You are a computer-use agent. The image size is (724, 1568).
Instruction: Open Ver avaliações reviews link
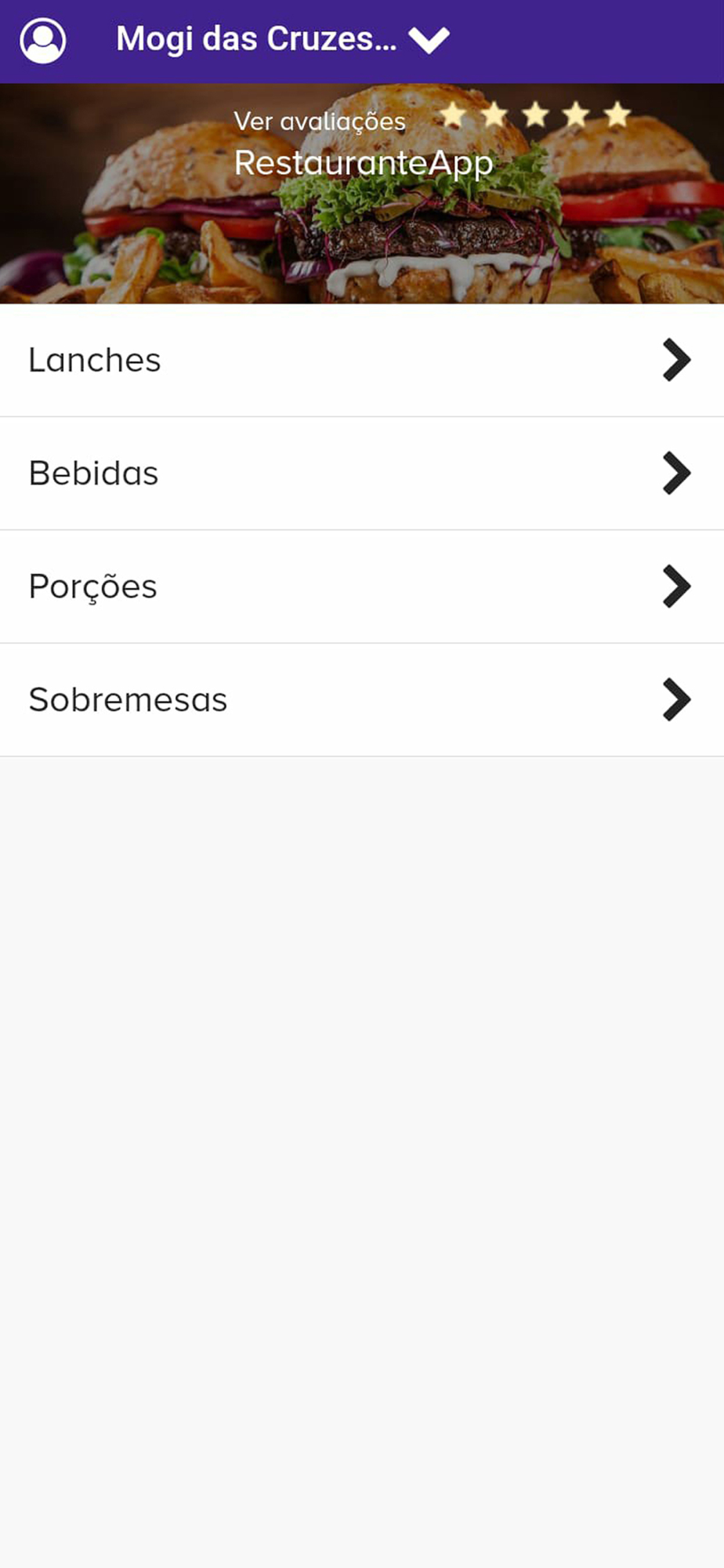pos(320,122)
